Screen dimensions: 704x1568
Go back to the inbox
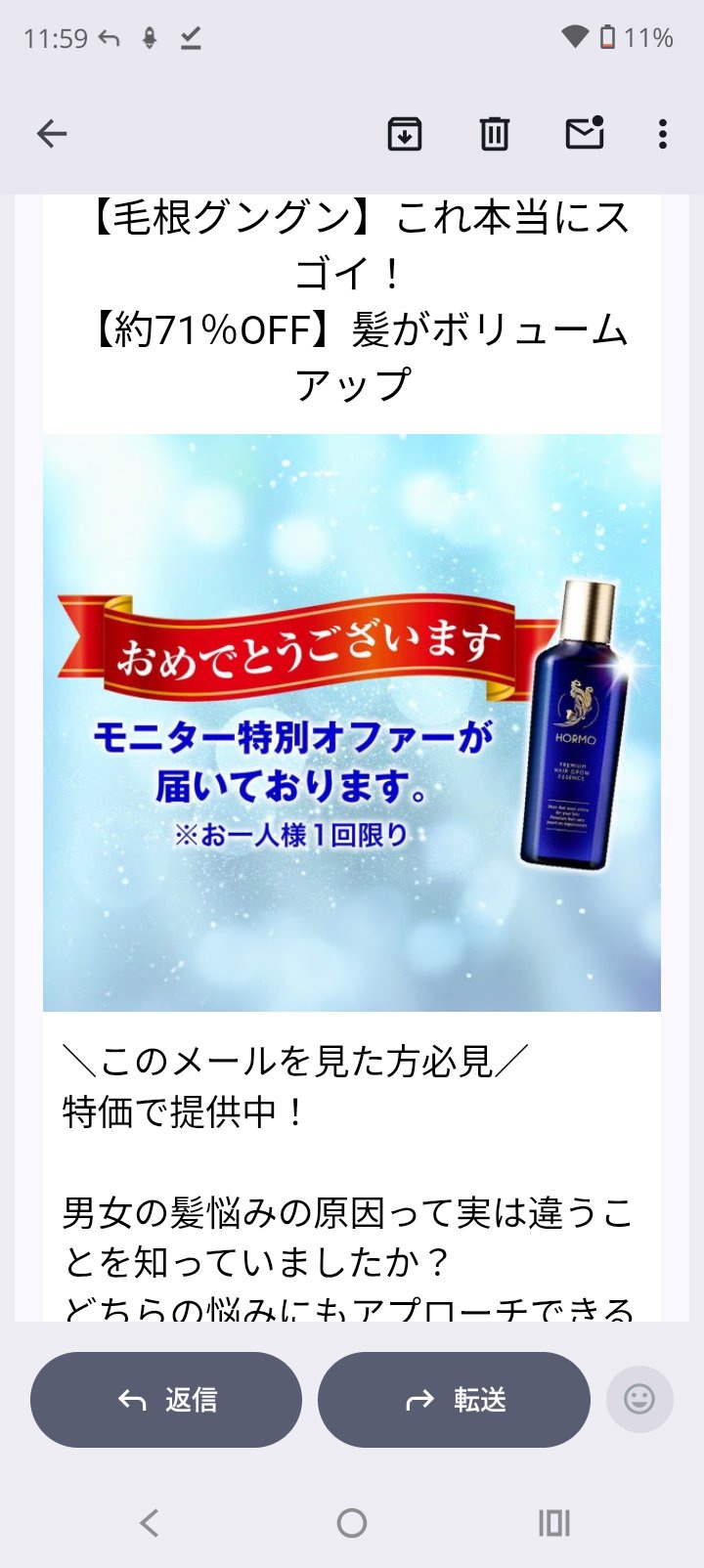pyautogui.click(x=52, y=134)
